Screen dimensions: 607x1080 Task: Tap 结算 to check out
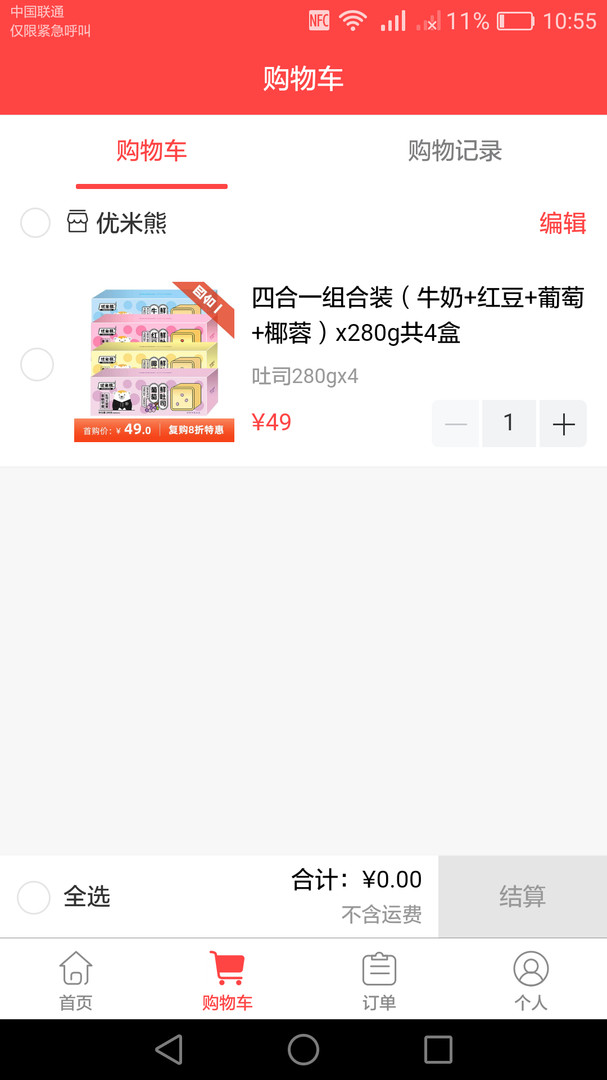522,897
